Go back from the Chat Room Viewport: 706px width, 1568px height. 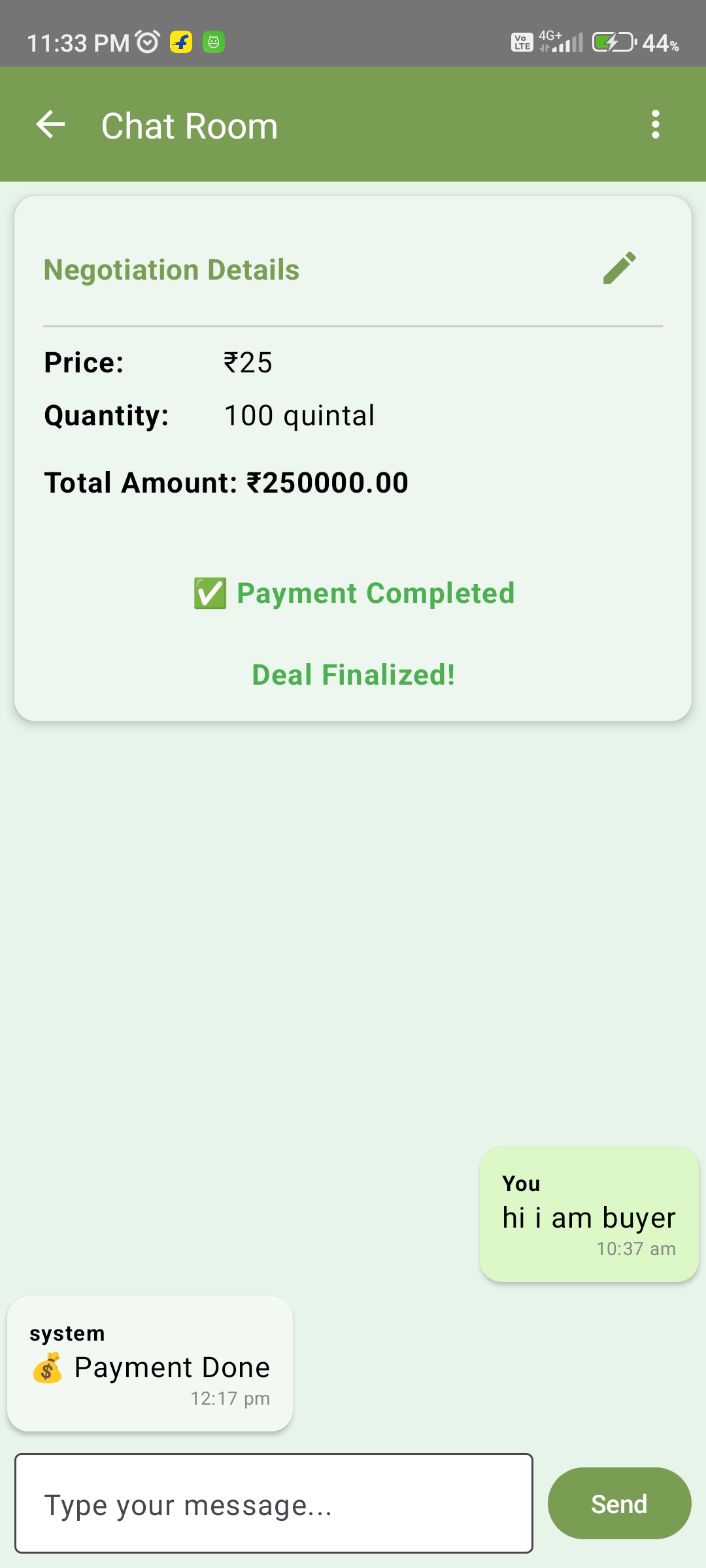(x=50, y=124)
